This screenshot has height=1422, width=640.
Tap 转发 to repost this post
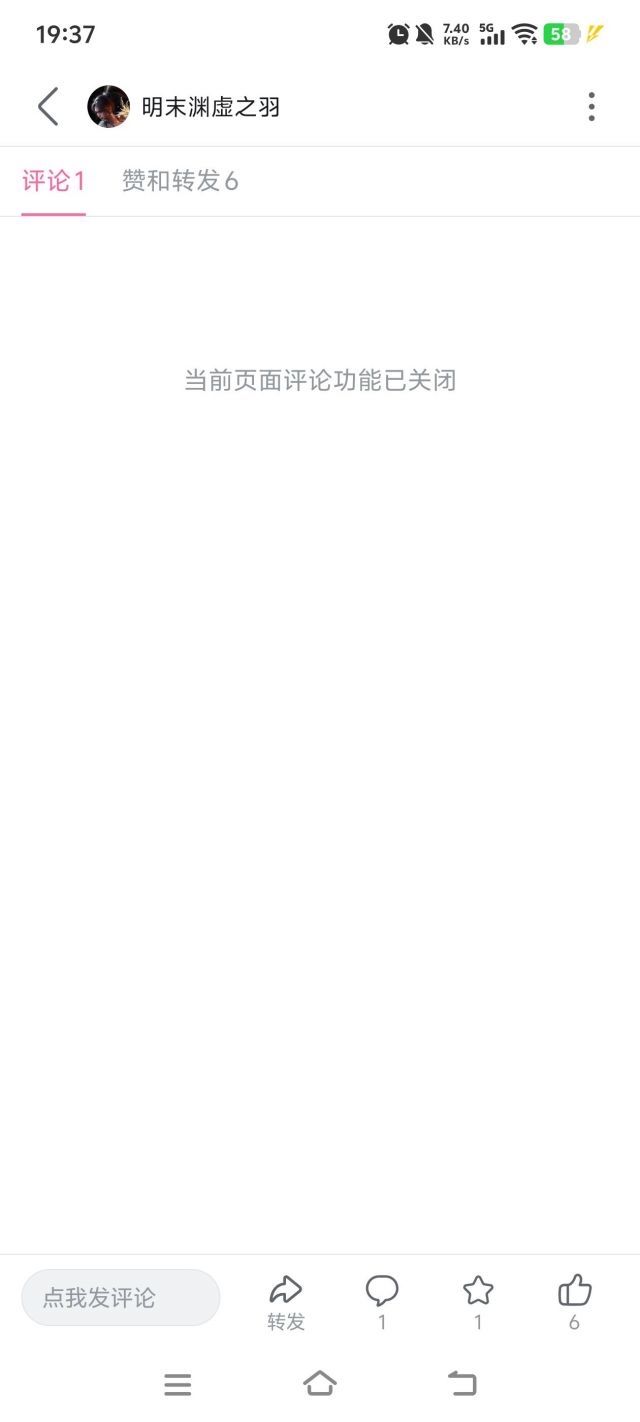[x=286, y=1301]
